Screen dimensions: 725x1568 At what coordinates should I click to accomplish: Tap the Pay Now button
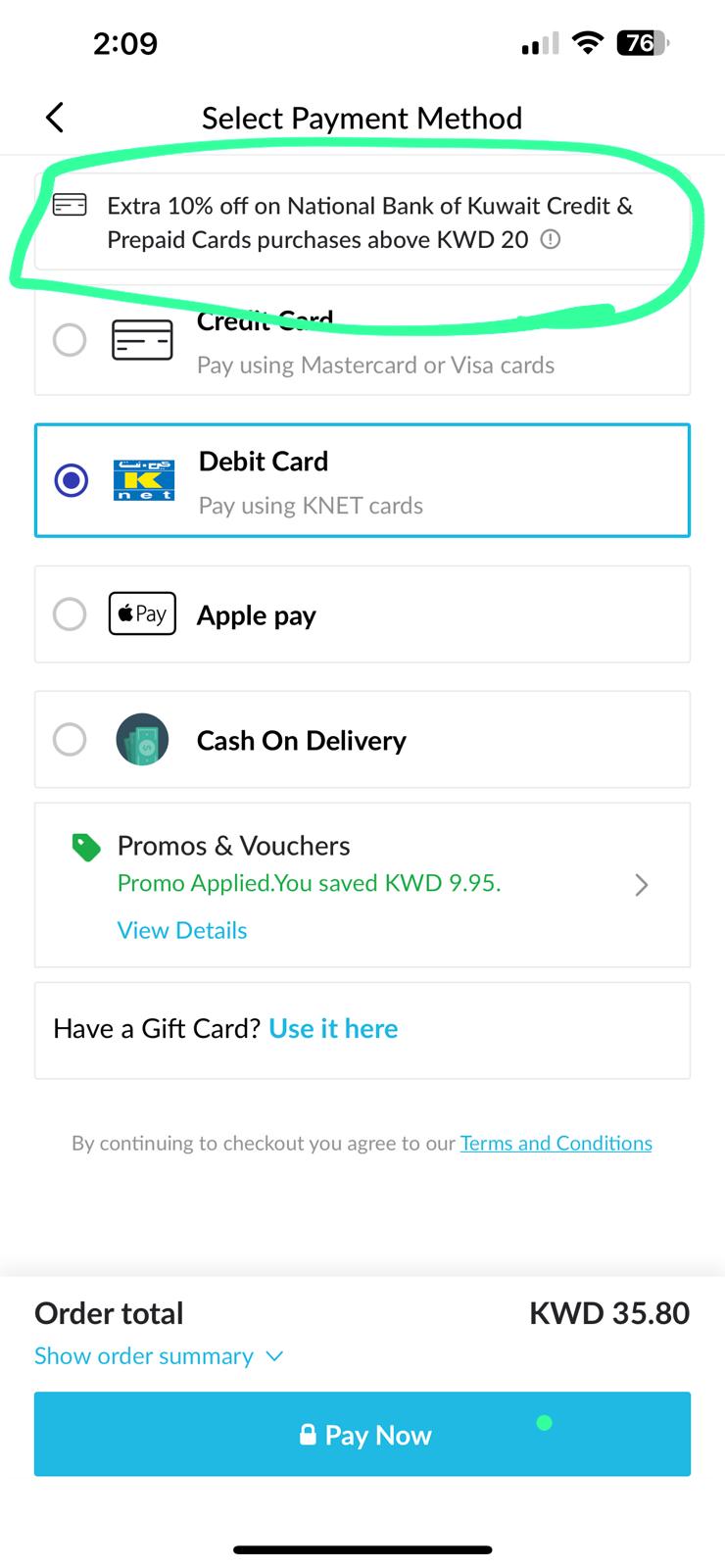362,1434
